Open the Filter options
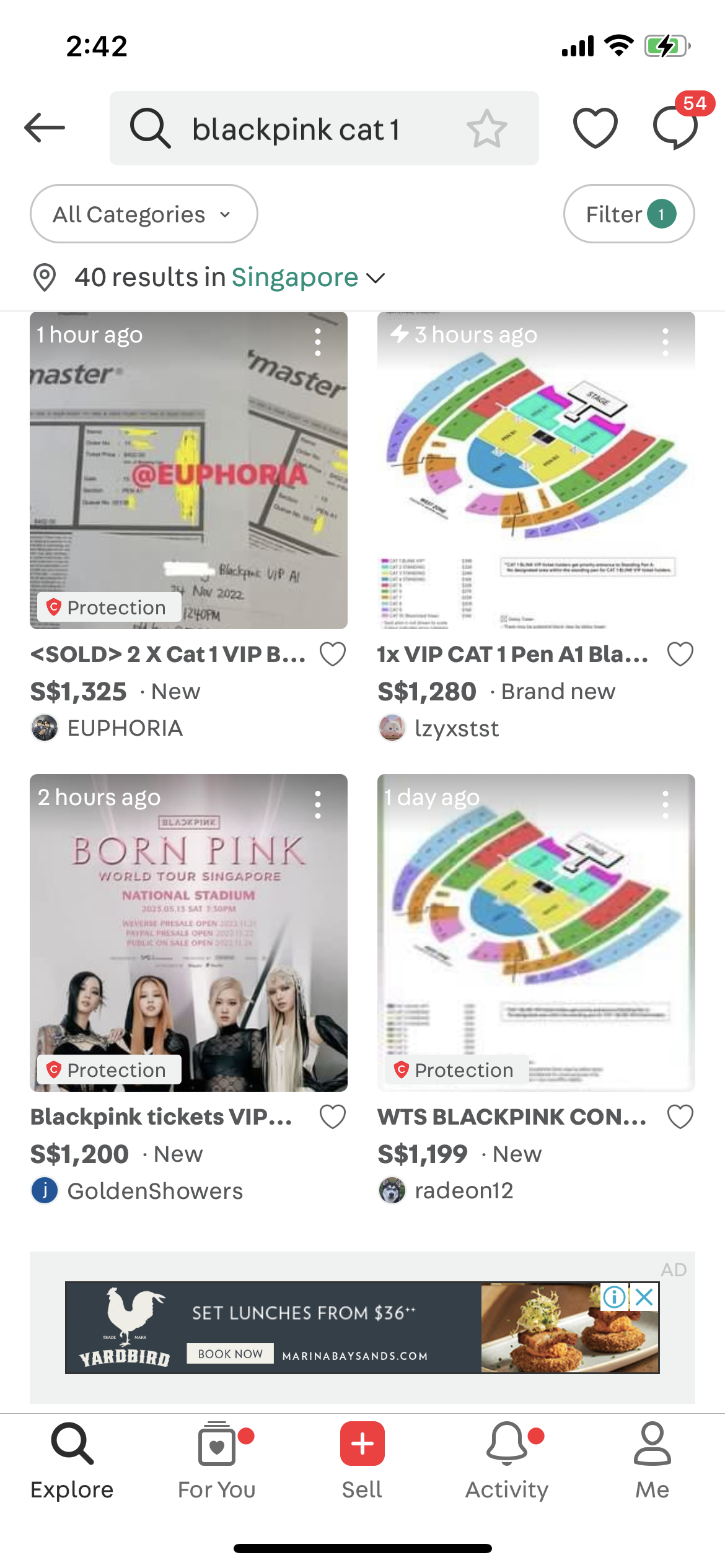The width and height of the screenshot is (725, 1568). click(x=629, y=214)
